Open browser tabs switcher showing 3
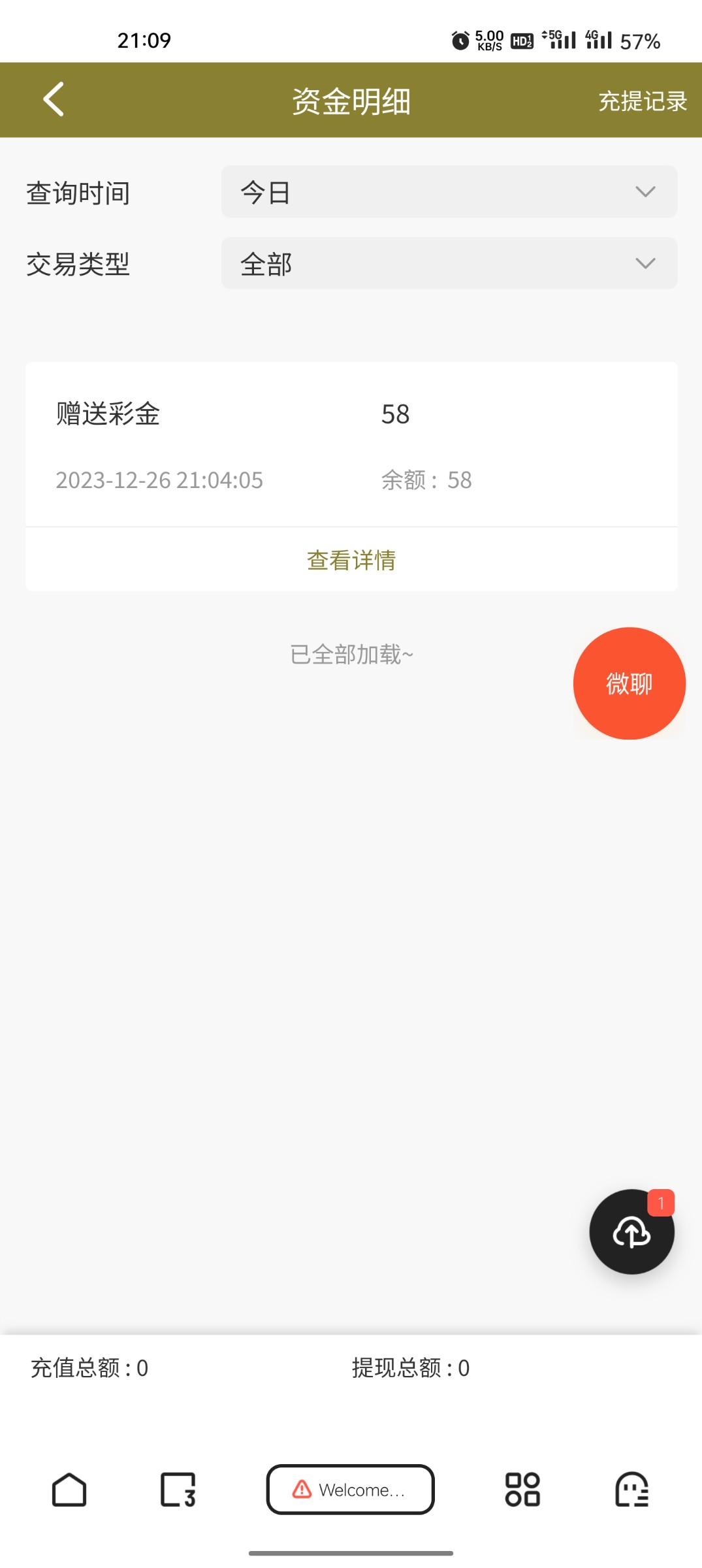This screenshot has height=1568, width=702. point(178,1490)
